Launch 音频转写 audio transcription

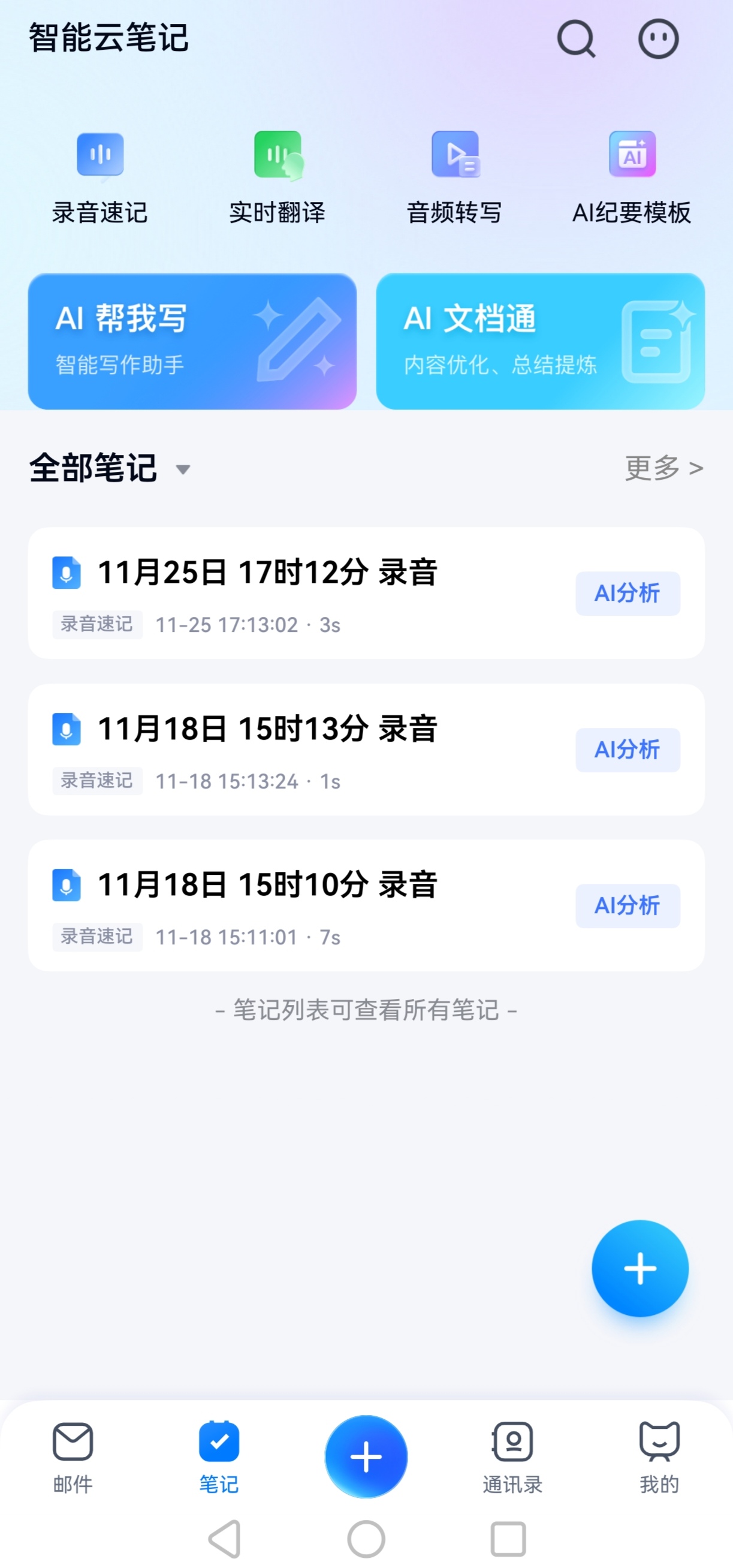click(x=455, y=177)
